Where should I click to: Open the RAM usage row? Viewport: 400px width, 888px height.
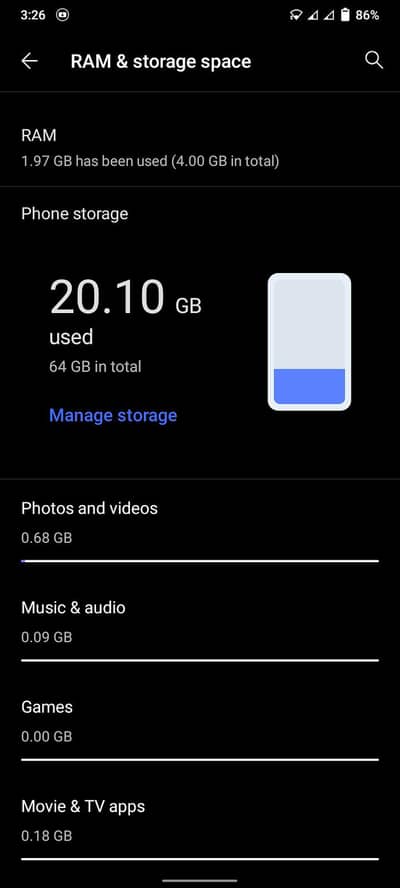point(200,148)
